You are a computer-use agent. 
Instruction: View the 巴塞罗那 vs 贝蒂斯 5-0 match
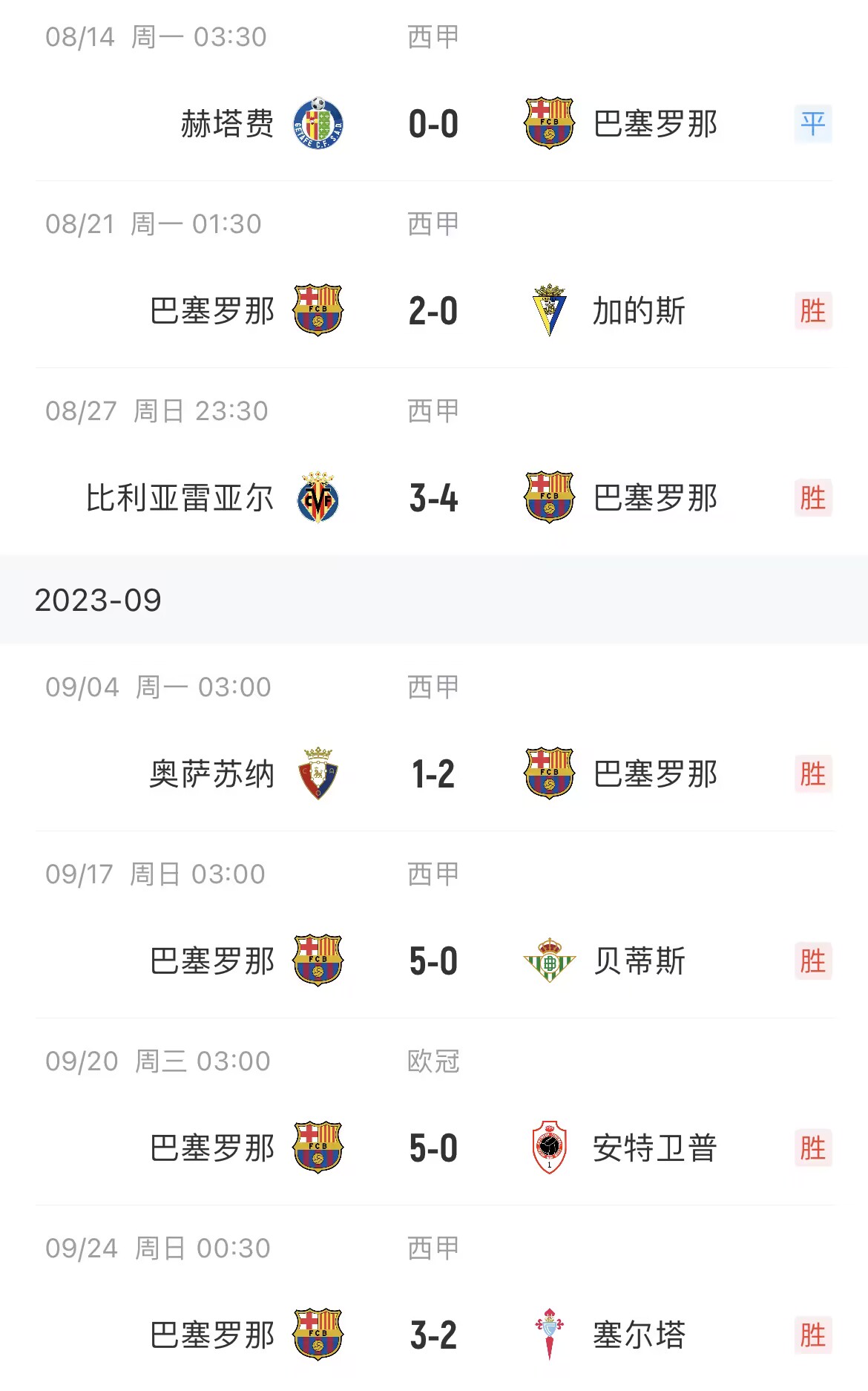[x=434, y=925]
